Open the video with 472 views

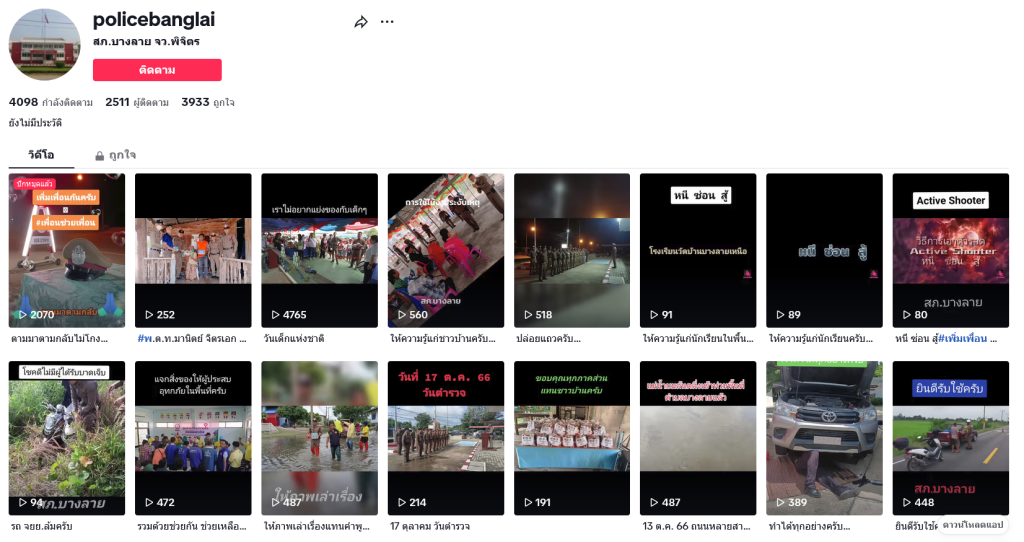[193, 437]
